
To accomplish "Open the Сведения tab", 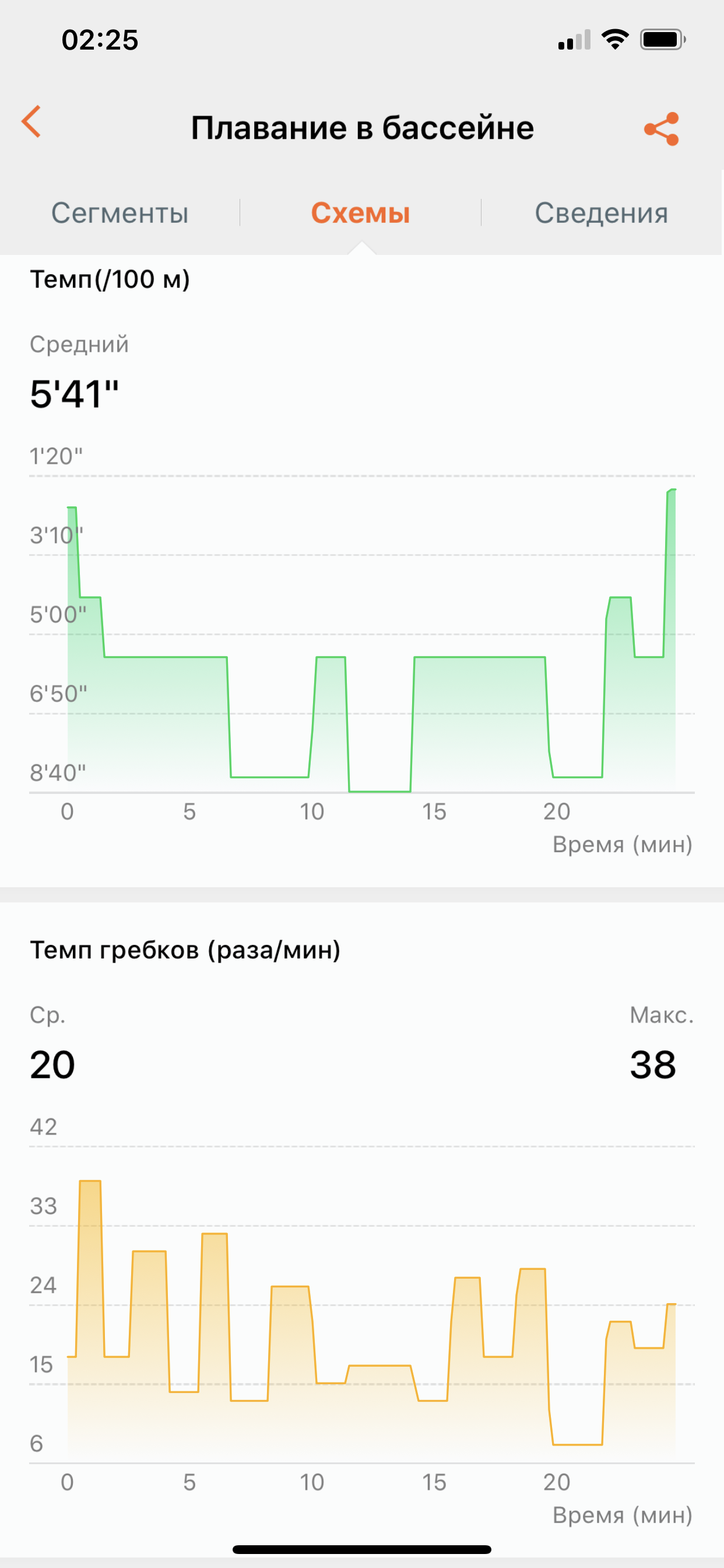I will pos(601,213).
